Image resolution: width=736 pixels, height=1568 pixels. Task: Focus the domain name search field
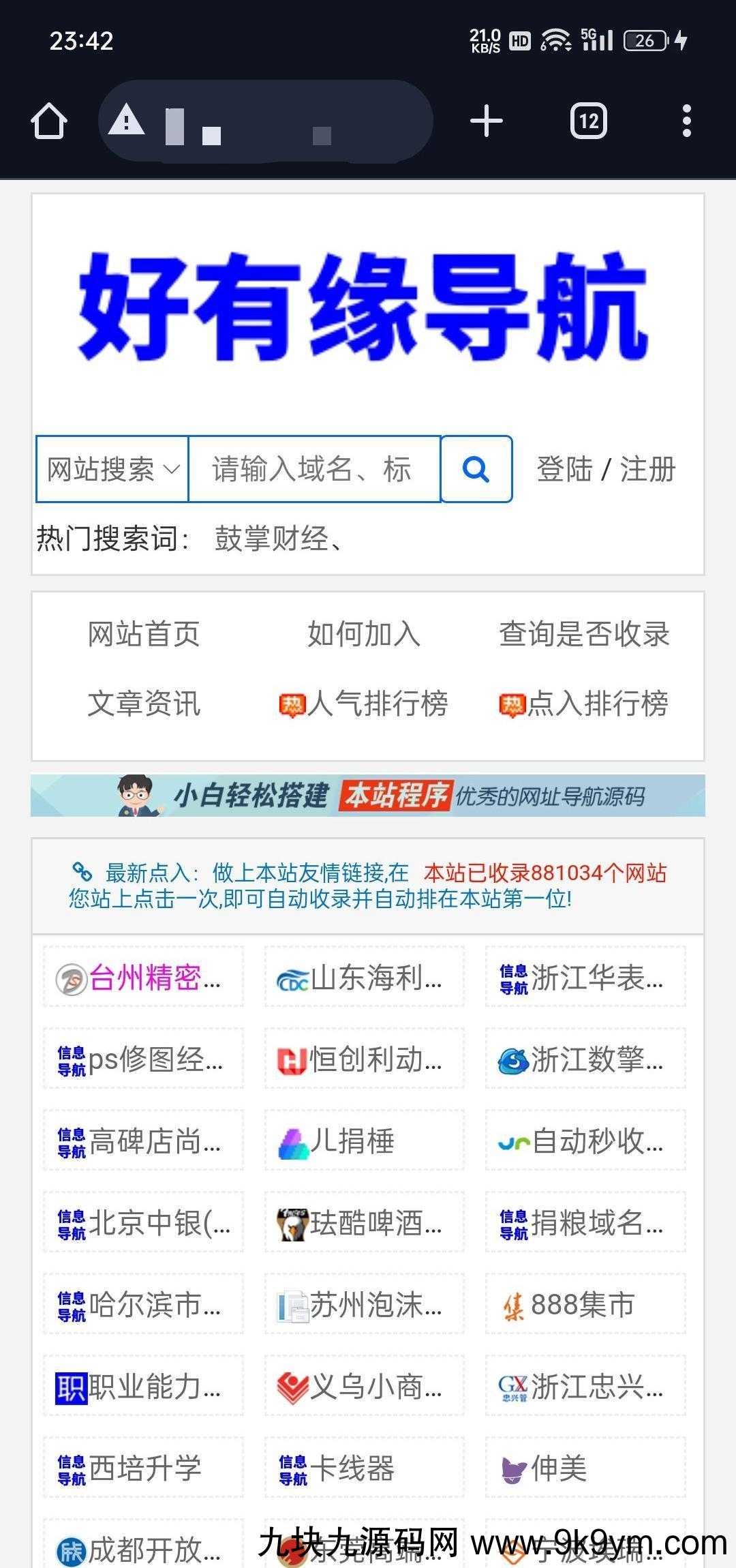tap(313, 469)
